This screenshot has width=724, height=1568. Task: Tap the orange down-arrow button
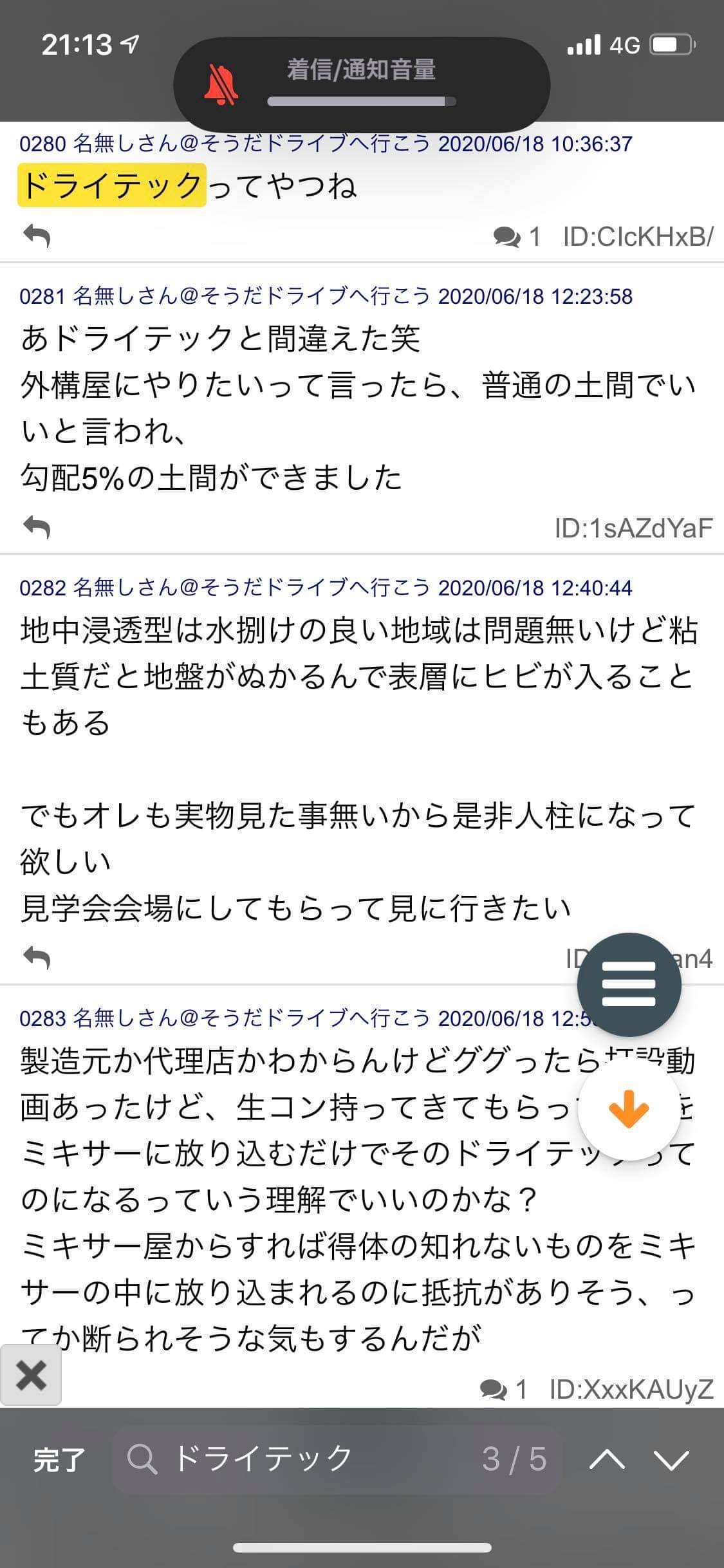pyautogui.click(x=629, y=1109)
